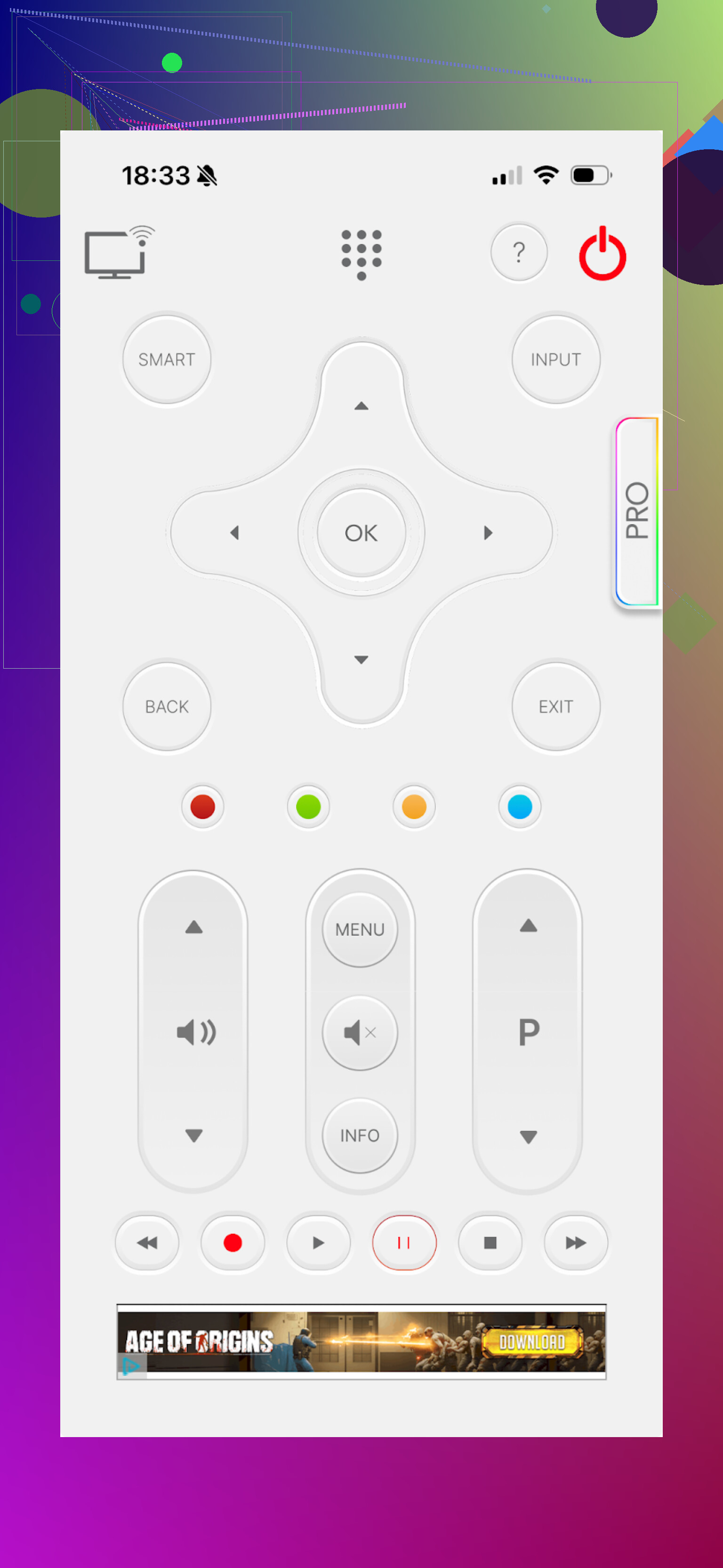Tap the SMART button
Screen dimensions: 723x1568
167,359
